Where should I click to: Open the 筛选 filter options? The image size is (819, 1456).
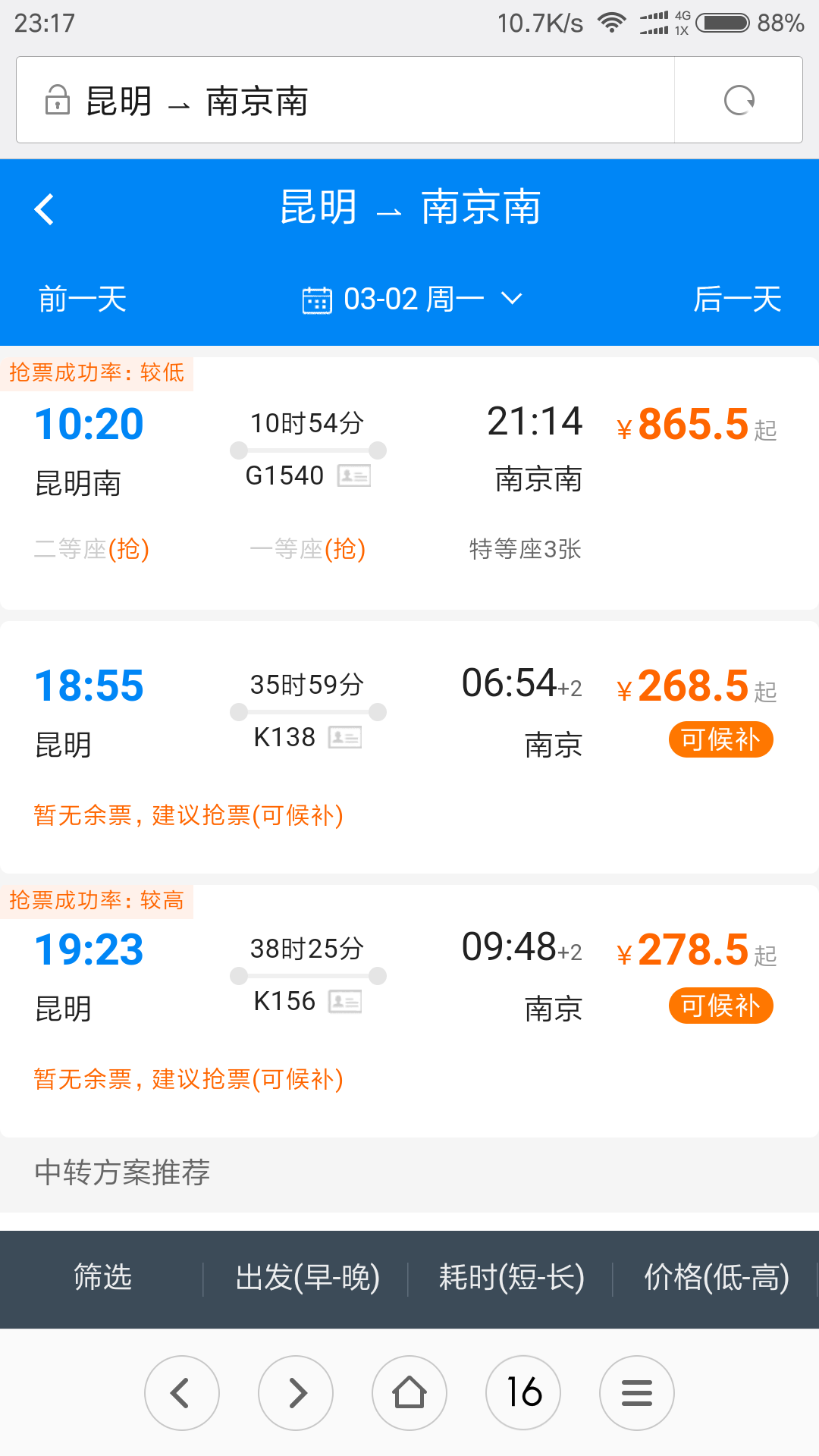pyautogui.click(x=102, y=1279)
